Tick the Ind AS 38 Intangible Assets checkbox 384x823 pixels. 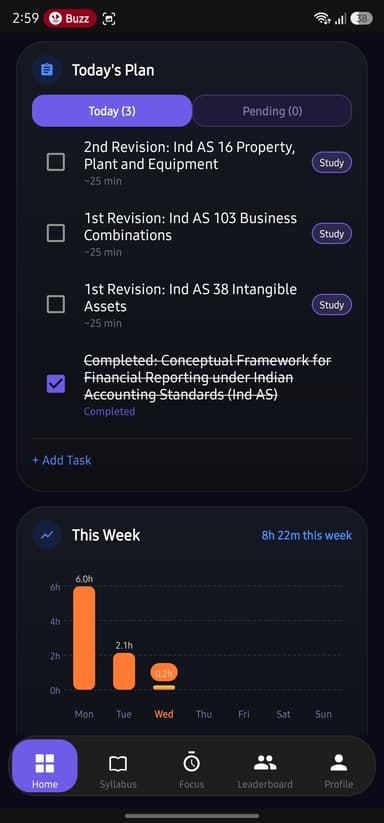(56, 304)
